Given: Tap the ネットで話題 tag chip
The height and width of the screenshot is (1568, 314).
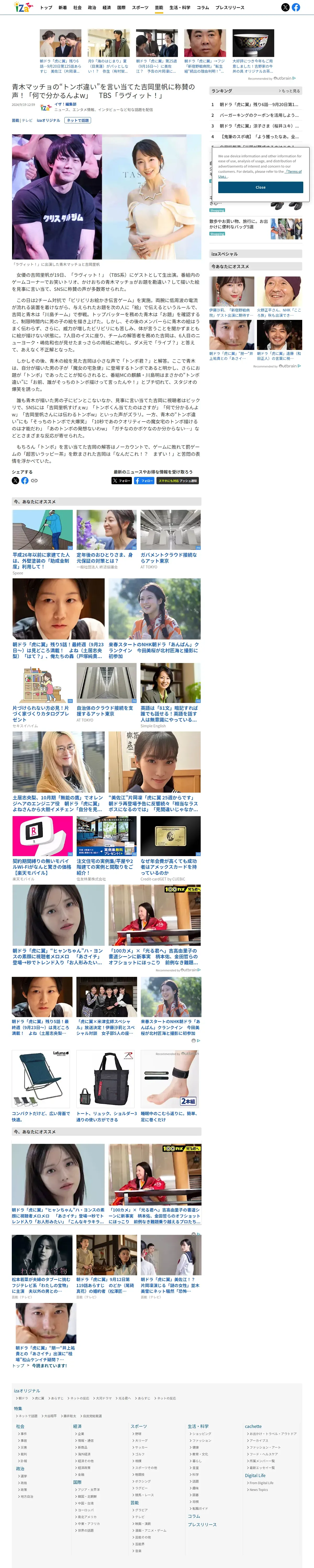Looking at the screenshot, I should [77, 120].
